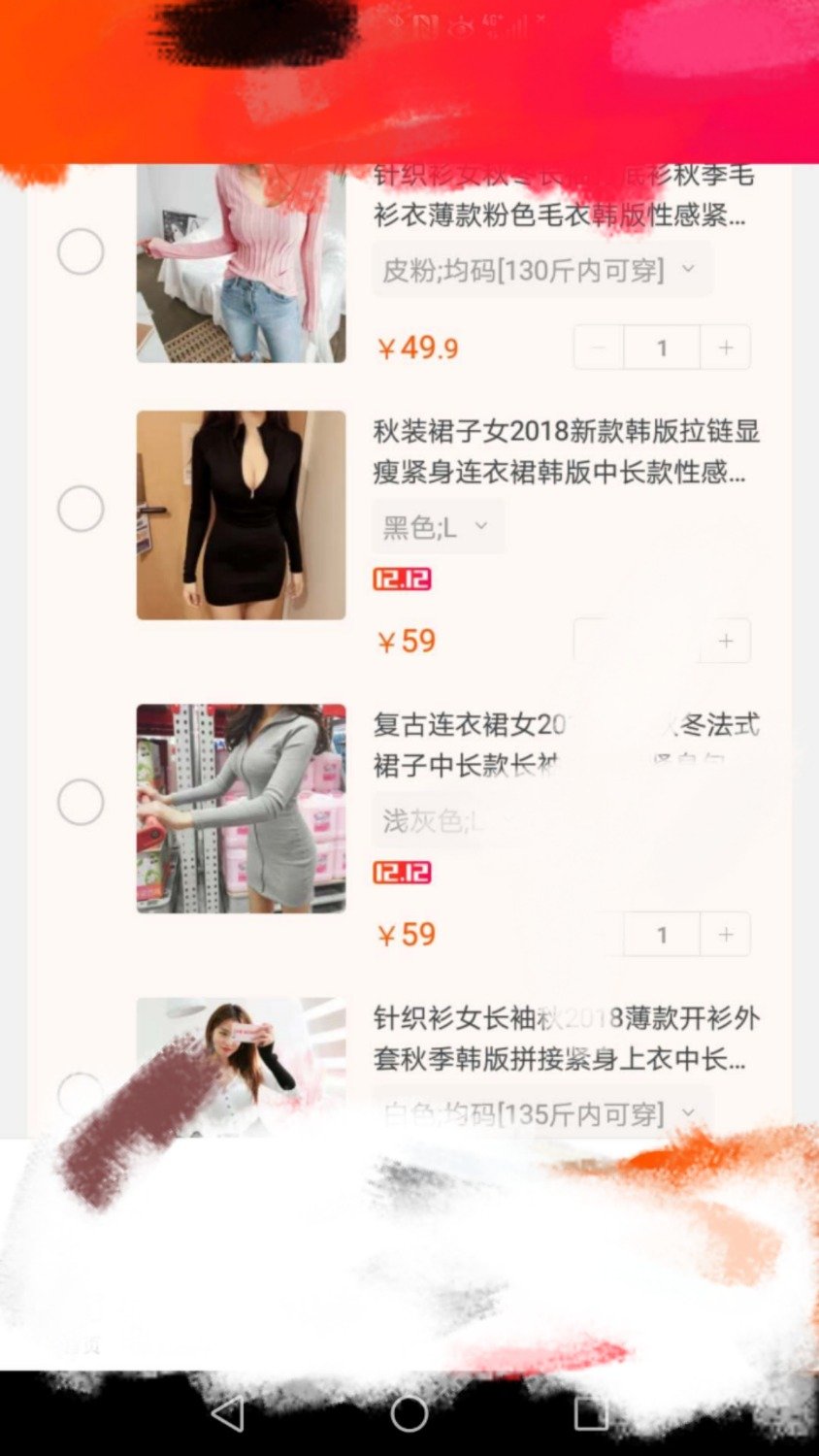Go to the system home screen
The width and height of the screenshot is (819, 1456).
[409, 1413]
